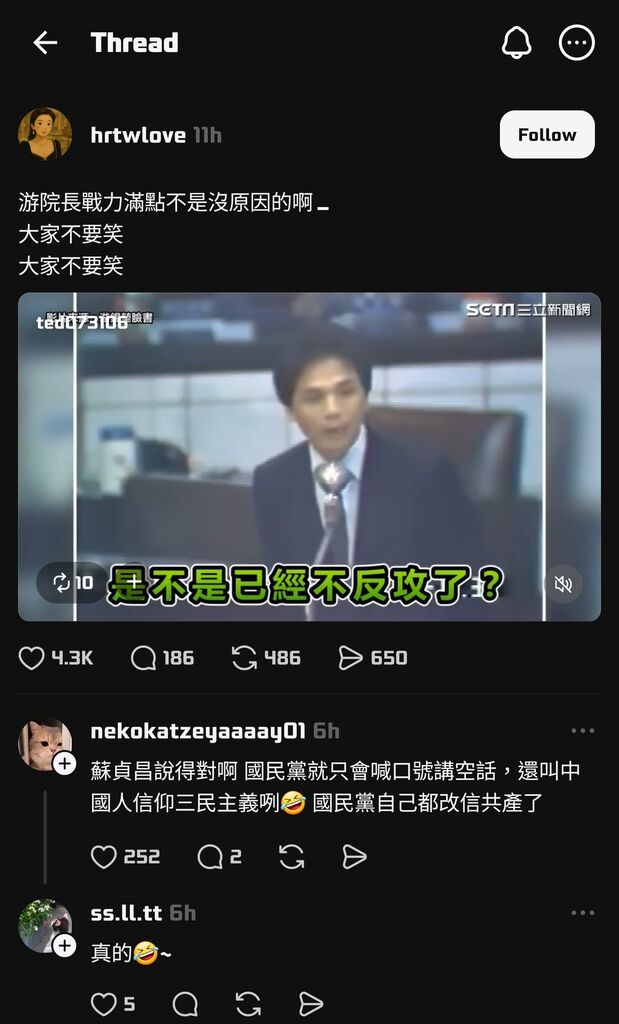Open comments on hrtwlove's post
This screenshot has height=1024, width=619.
click(144, 657)
